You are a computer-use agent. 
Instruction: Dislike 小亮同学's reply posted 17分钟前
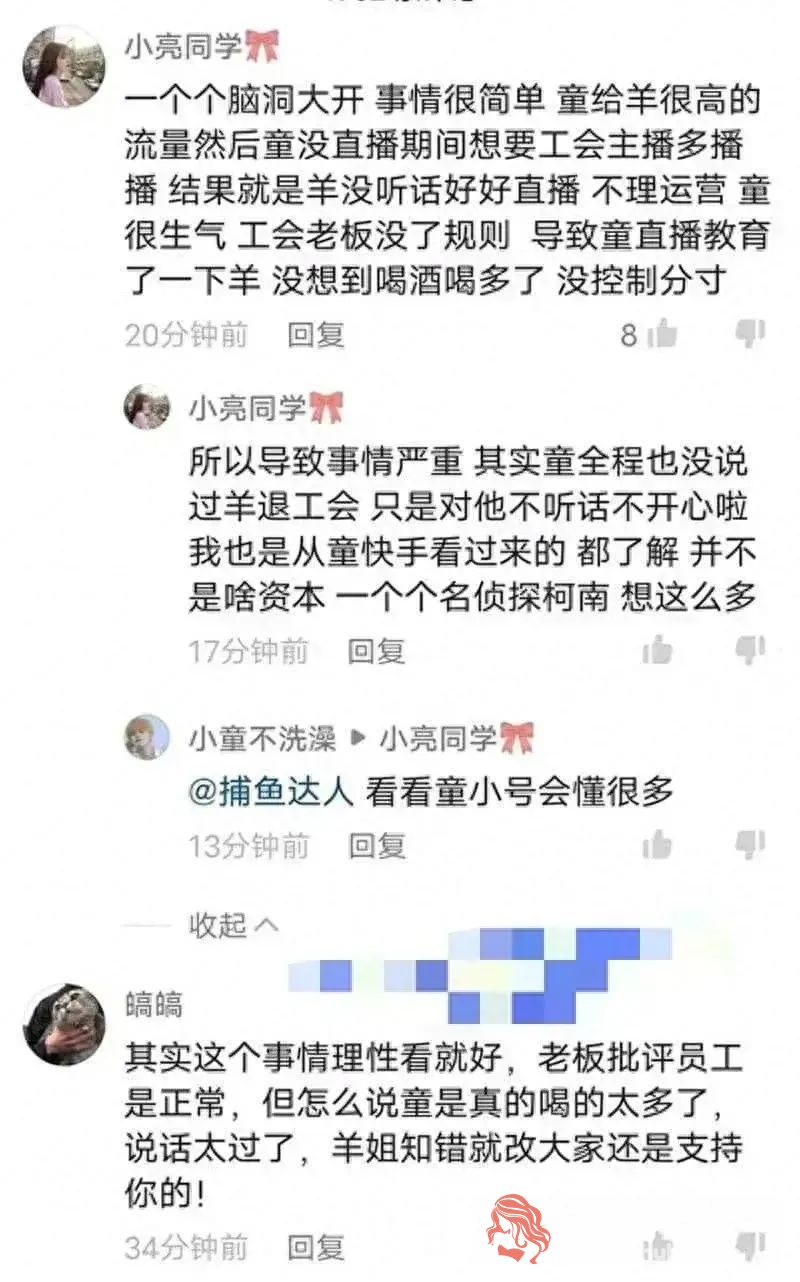pos(750,652)
